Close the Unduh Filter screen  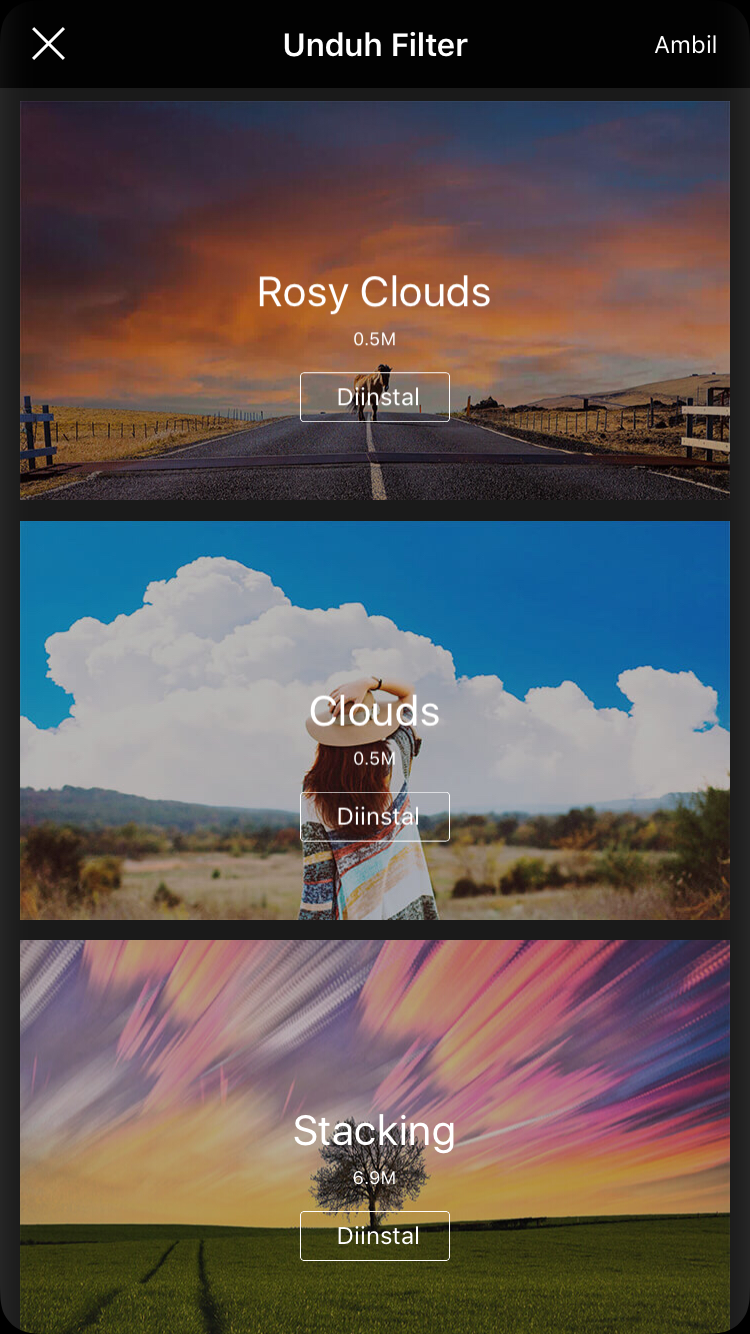click(48, 44)
